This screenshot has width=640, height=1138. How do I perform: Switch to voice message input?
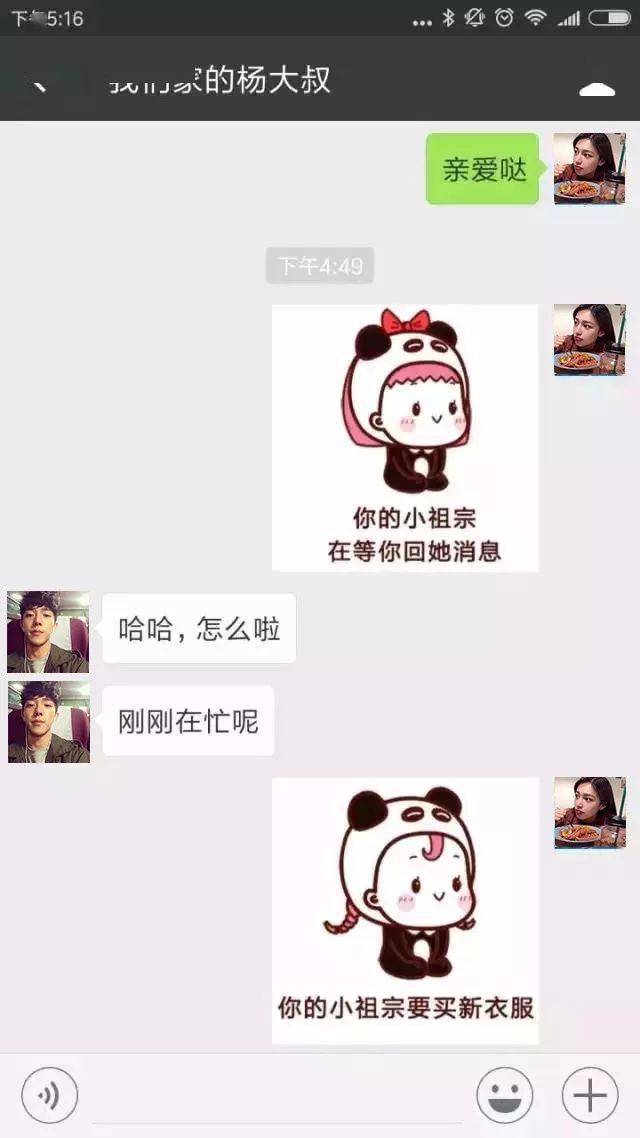(49, 1095)
